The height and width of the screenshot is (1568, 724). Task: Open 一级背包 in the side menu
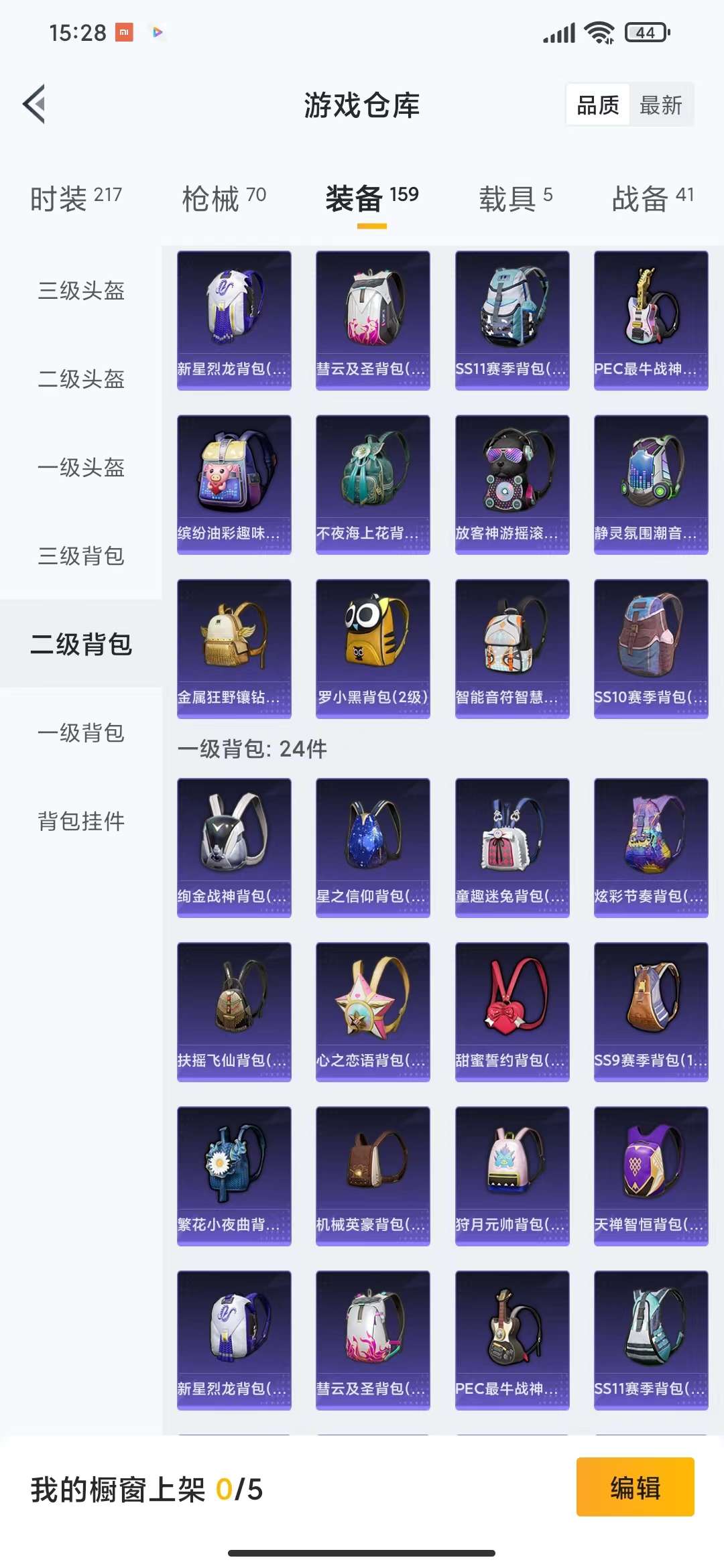pos(81,733)
